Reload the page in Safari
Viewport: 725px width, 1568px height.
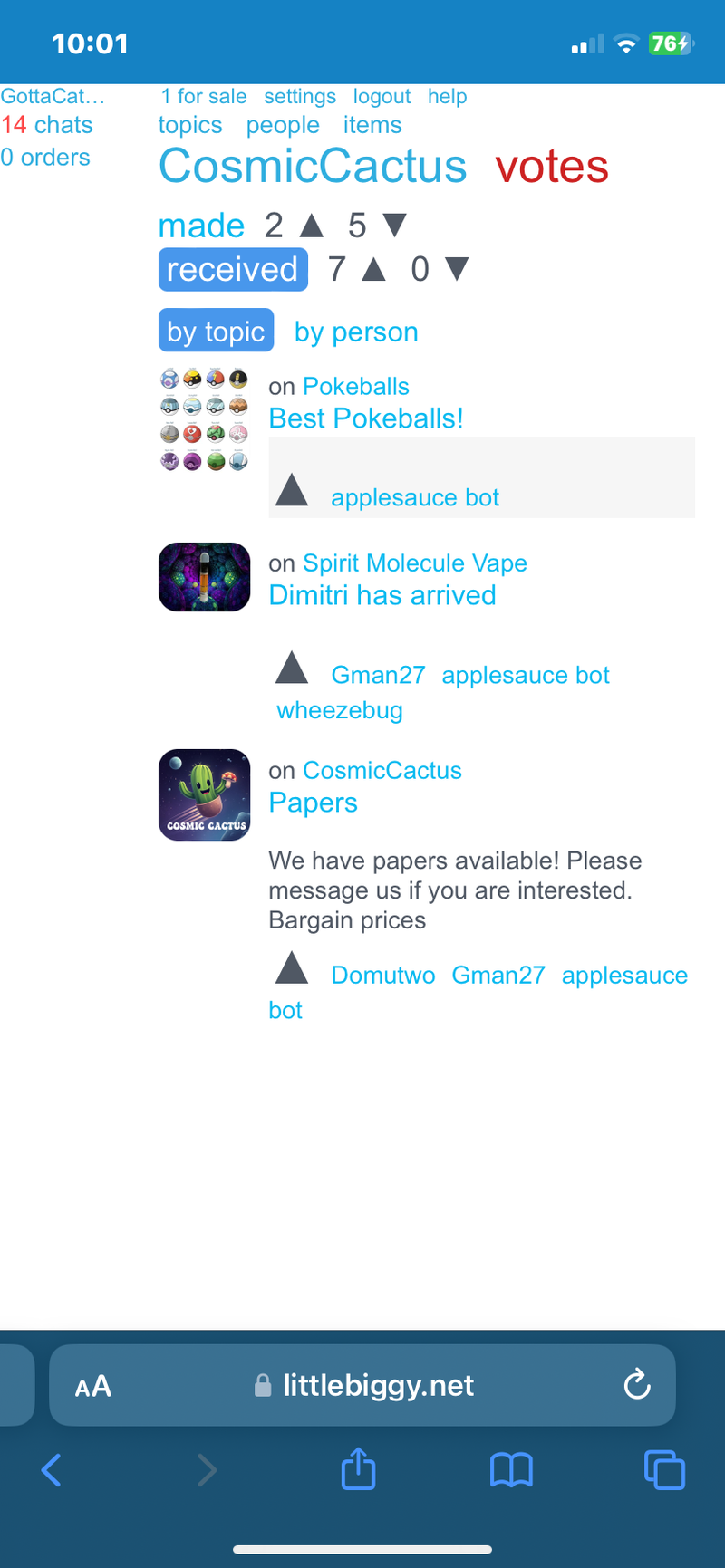point(637,1384)
